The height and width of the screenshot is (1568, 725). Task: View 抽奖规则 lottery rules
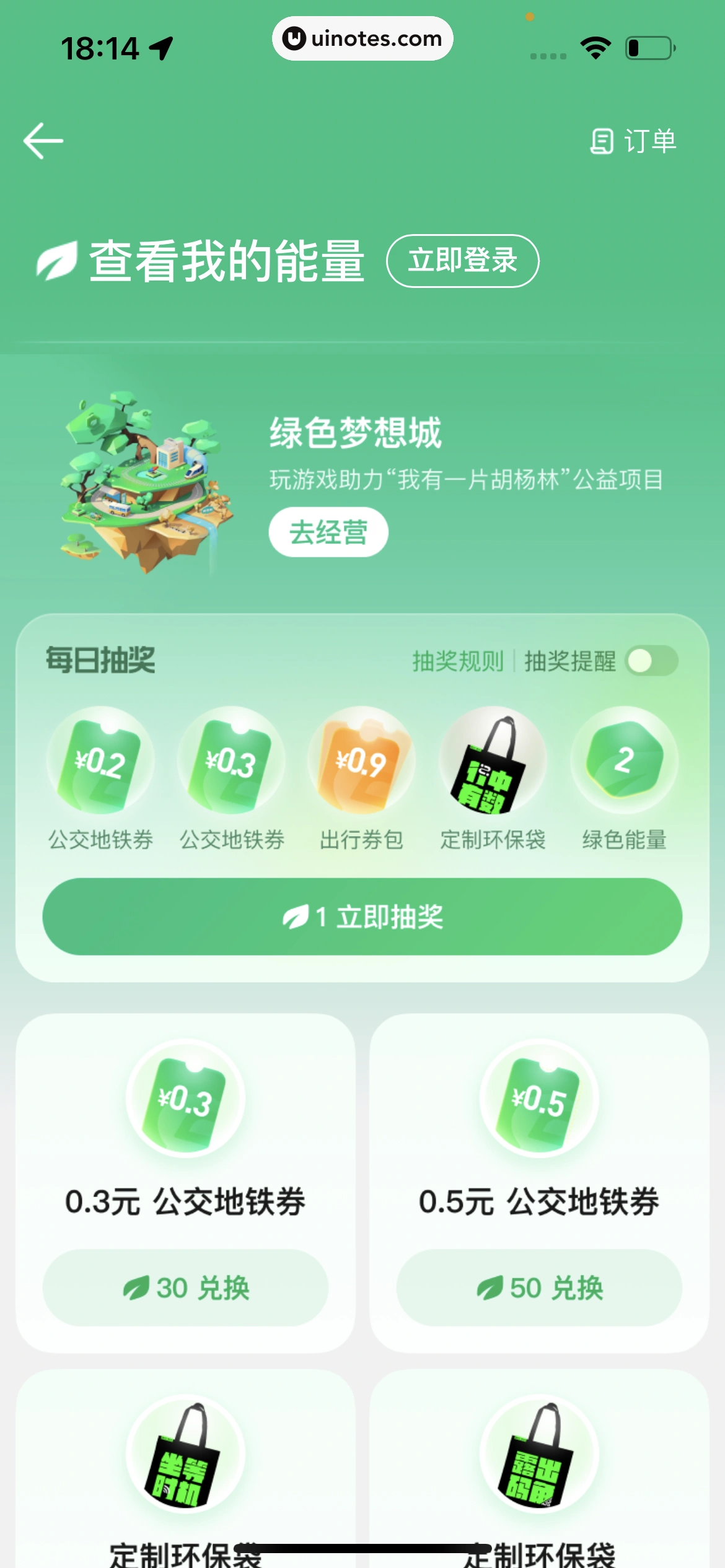pos(458,661)
